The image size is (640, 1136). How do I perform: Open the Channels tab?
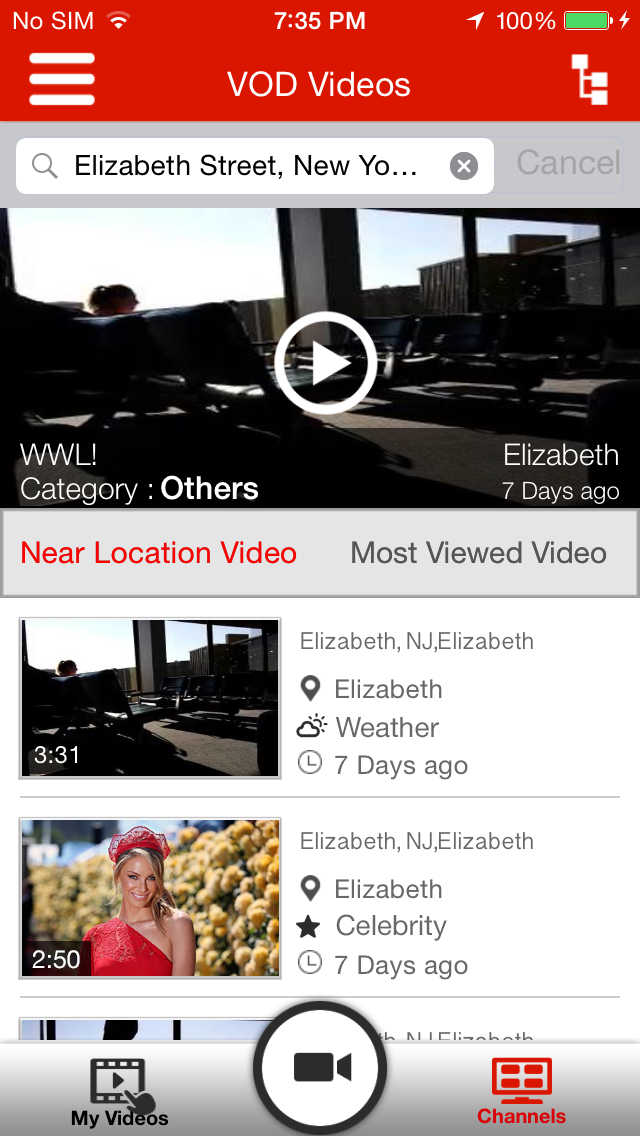tap(521, 1092)
